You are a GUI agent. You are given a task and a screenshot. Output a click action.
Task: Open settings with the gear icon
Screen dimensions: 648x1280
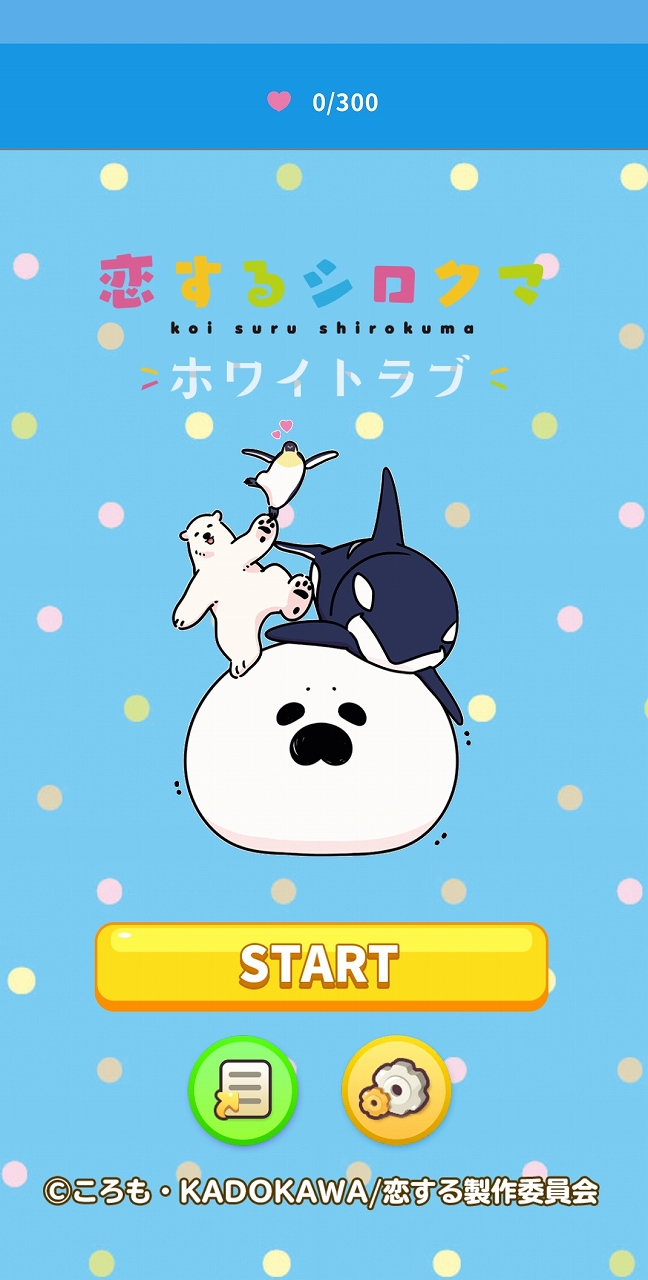(396, 1090)
